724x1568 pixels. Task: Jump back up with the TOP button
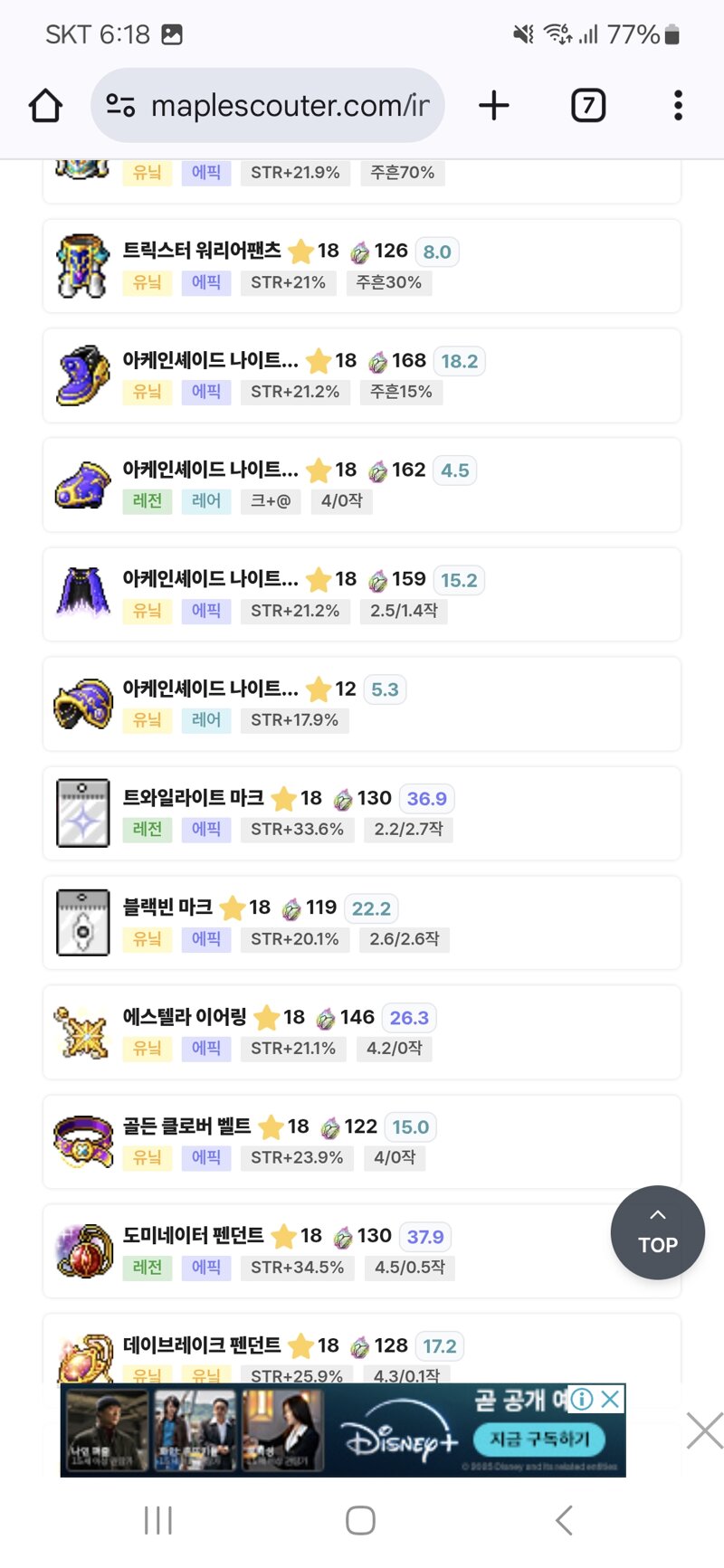658,1232
